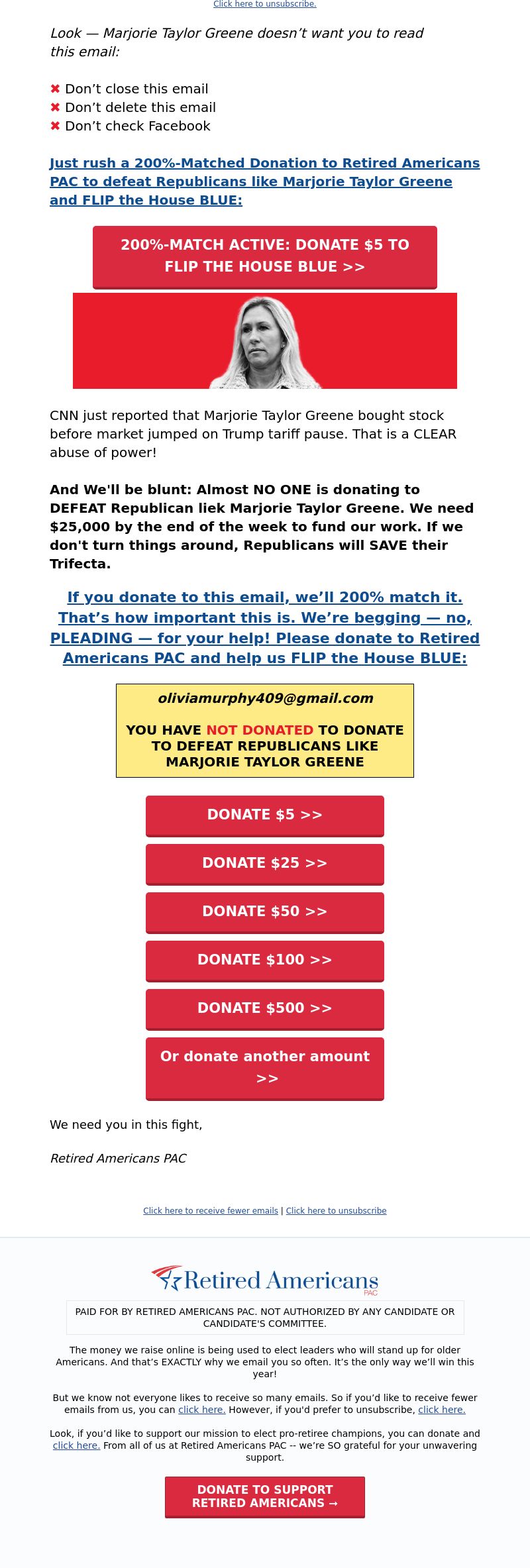530x1568 pixels.
Task: Open the 'If you donate to this email' link
Action: (x=265, y=627)
